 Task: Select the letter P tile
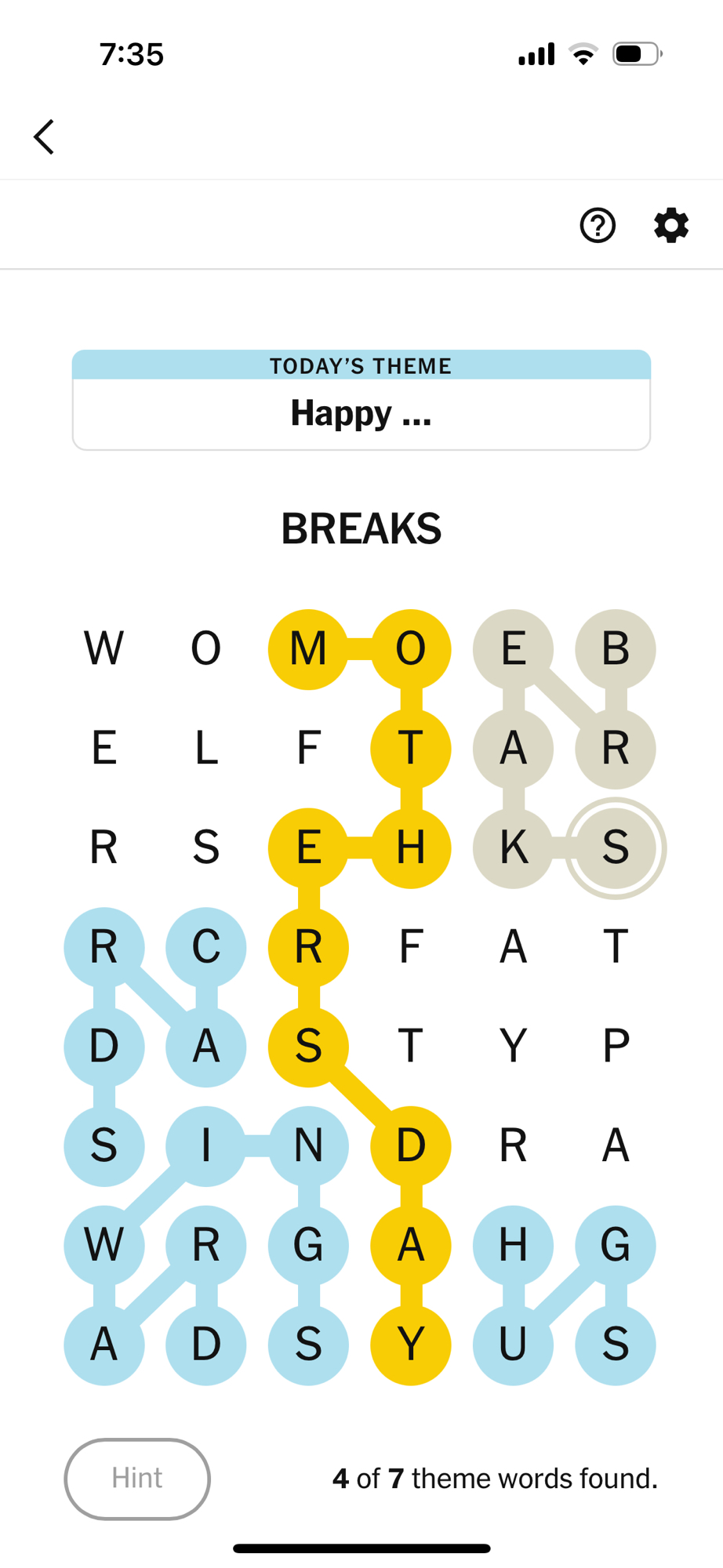coord(616,1046)
